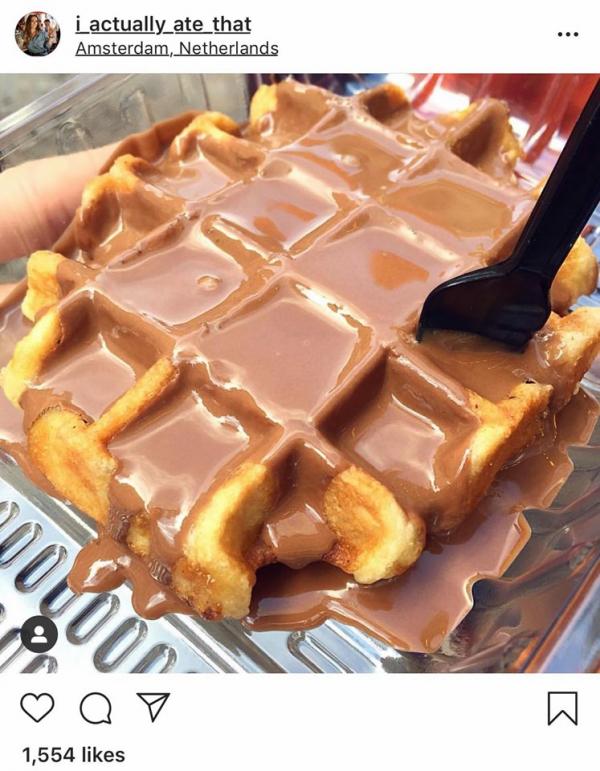Open comments with the speech bubble icon
Viewport: 600px width, 771px height.
click(95, 707)
